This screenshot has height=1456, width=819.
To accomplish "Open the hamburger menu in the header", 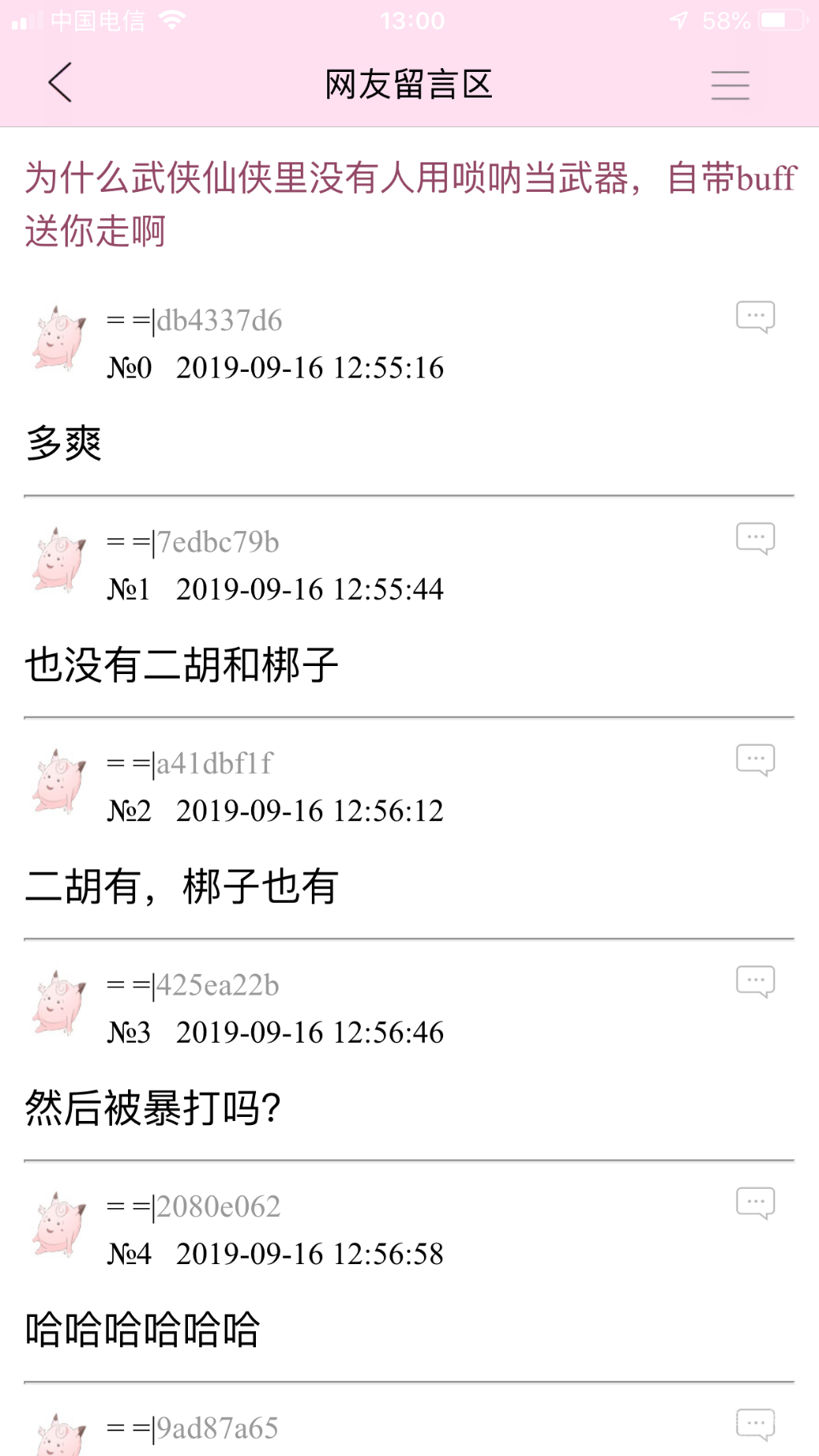I will pos(730,85).
